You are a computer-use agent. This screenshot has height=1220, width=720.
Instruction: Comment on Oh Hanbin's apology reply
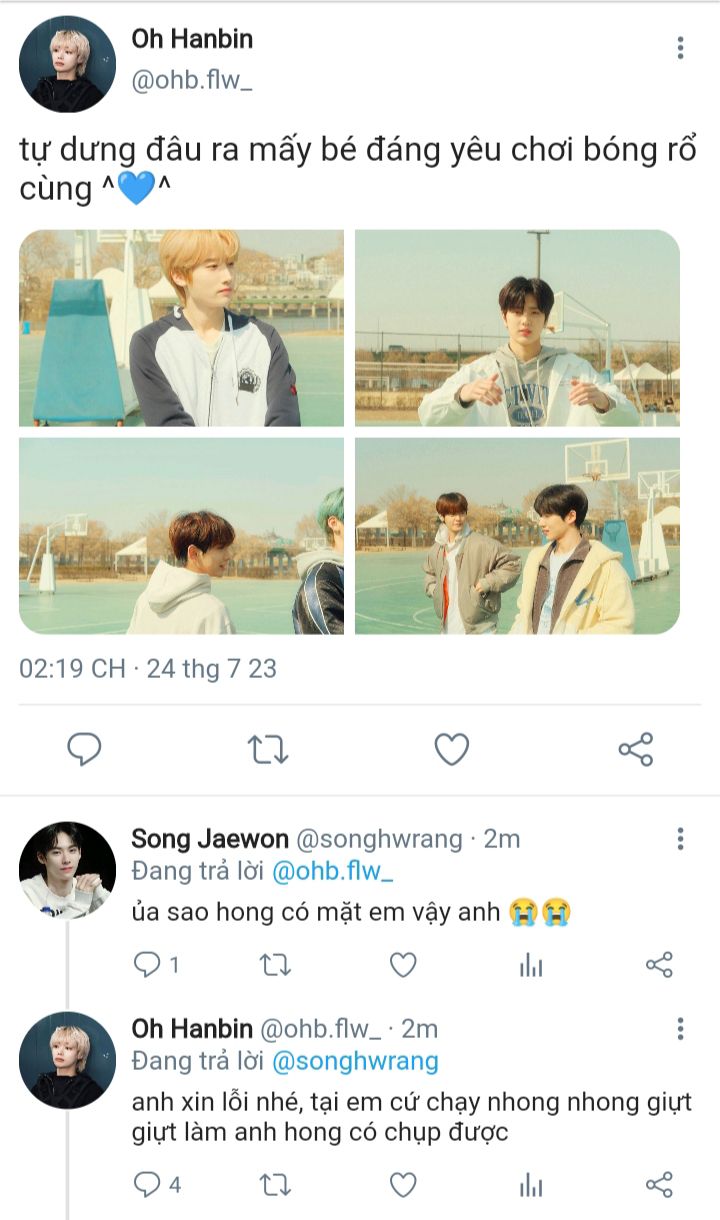click(148, 1185)
